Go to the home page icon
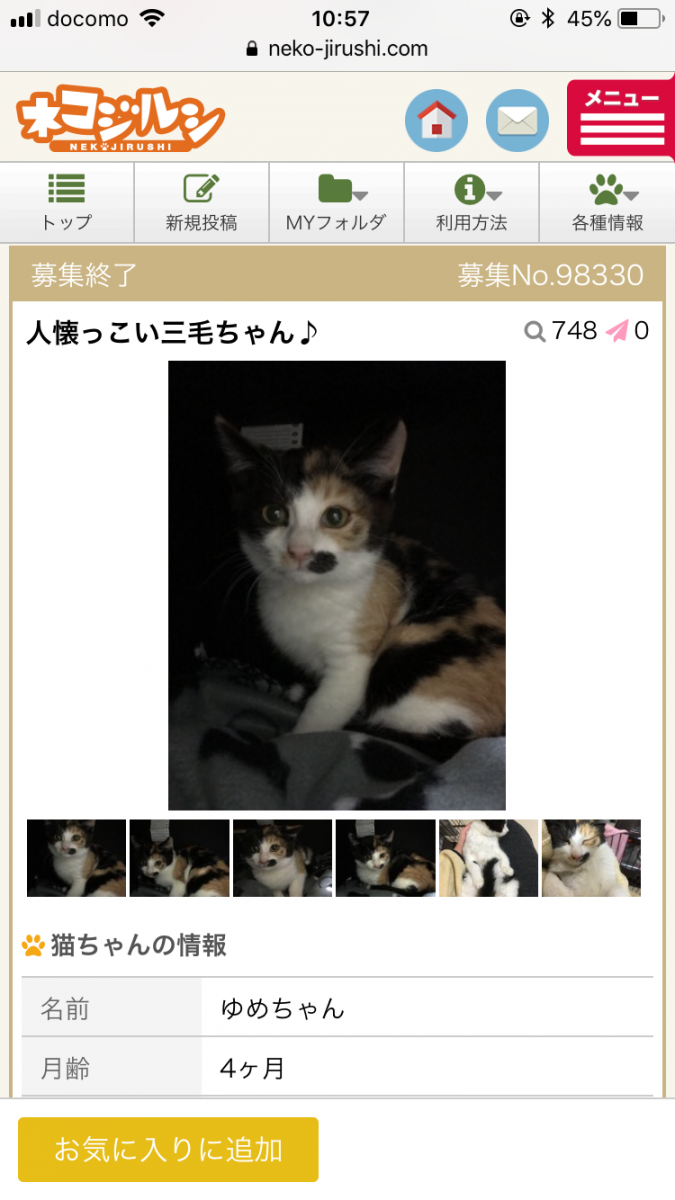Viewport: 675px width, 1200px height. point(436,121)
